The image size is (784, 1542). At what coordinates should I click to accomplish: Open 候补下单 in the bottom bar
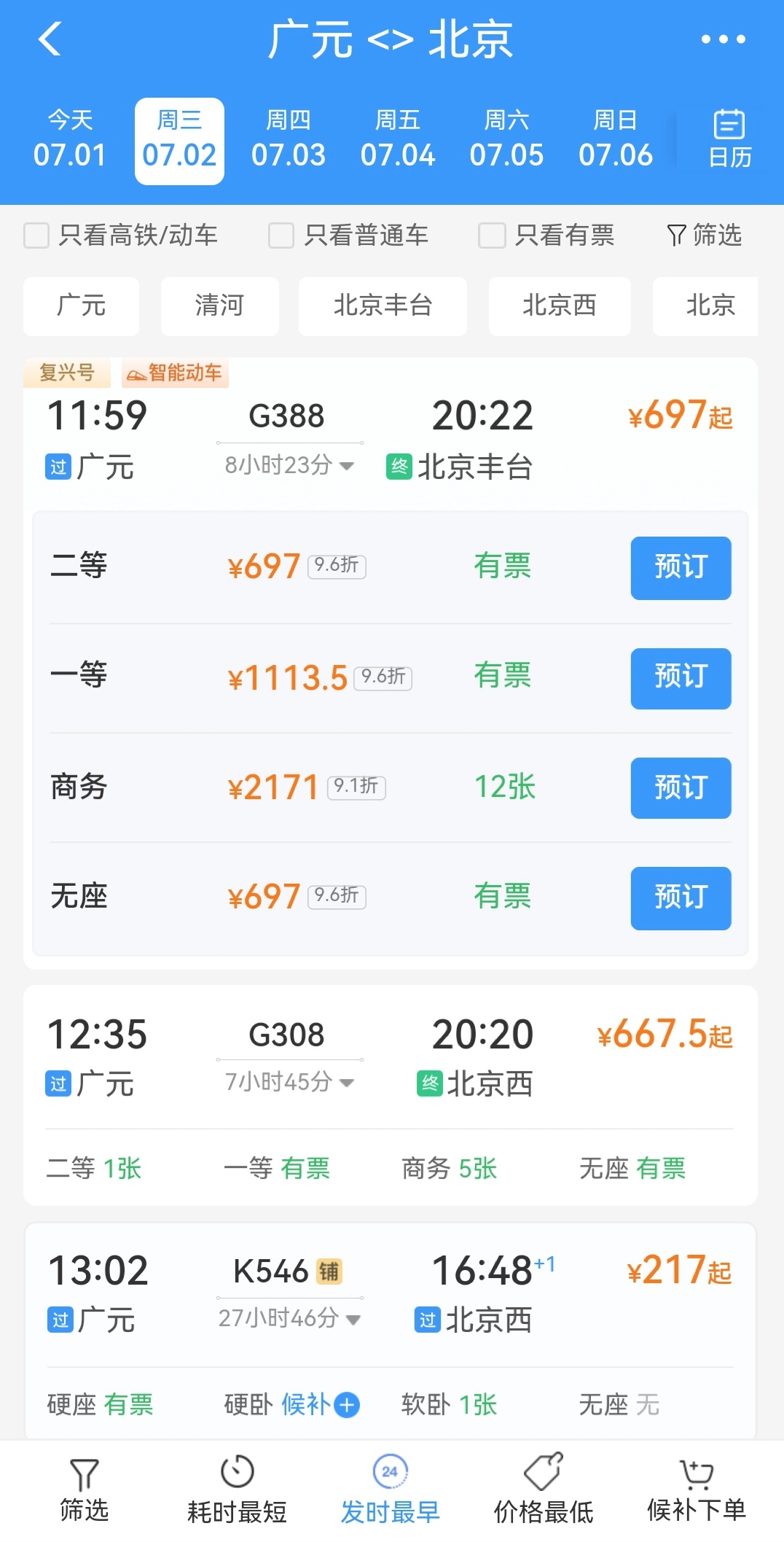pos(697,1490)
